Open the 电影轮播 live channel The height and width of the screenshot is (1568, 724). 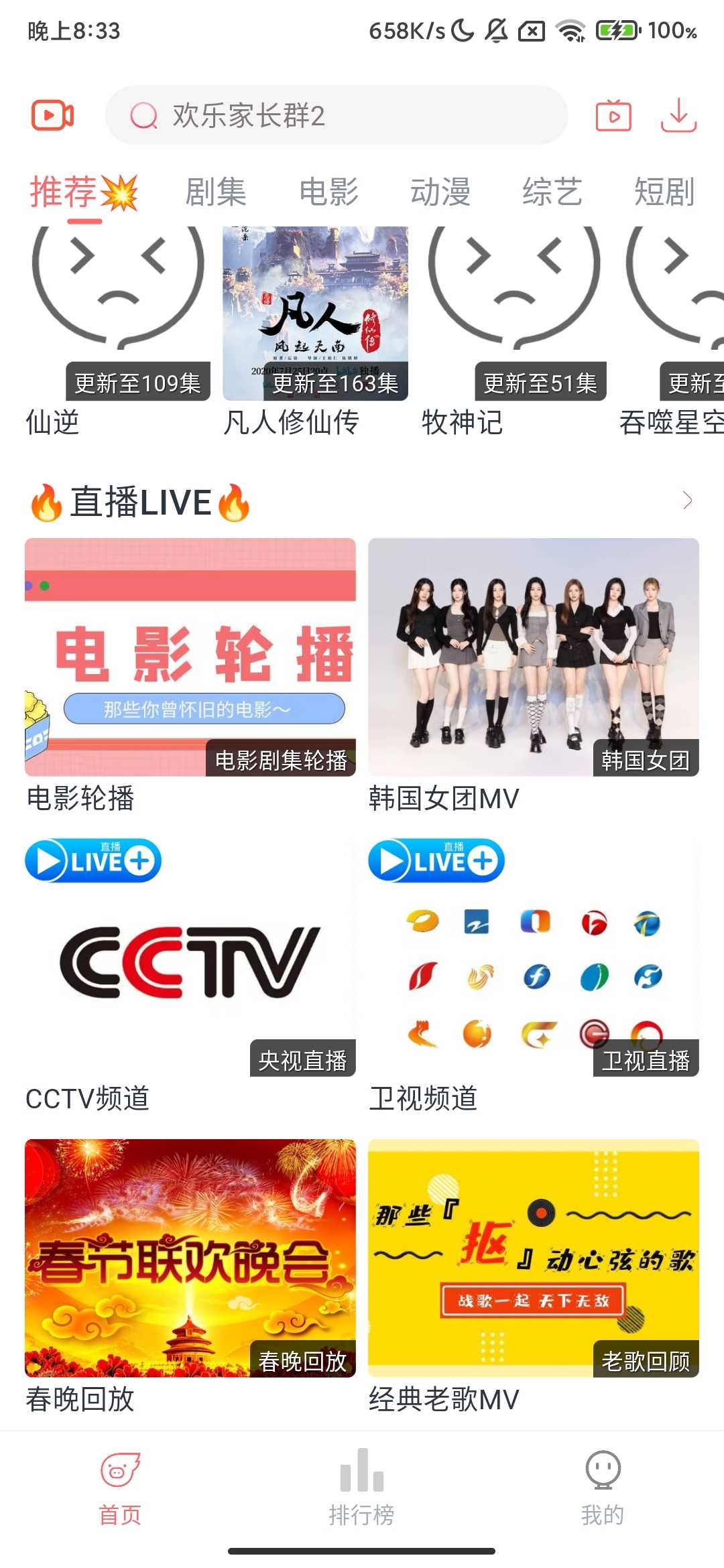click(190, 657)
